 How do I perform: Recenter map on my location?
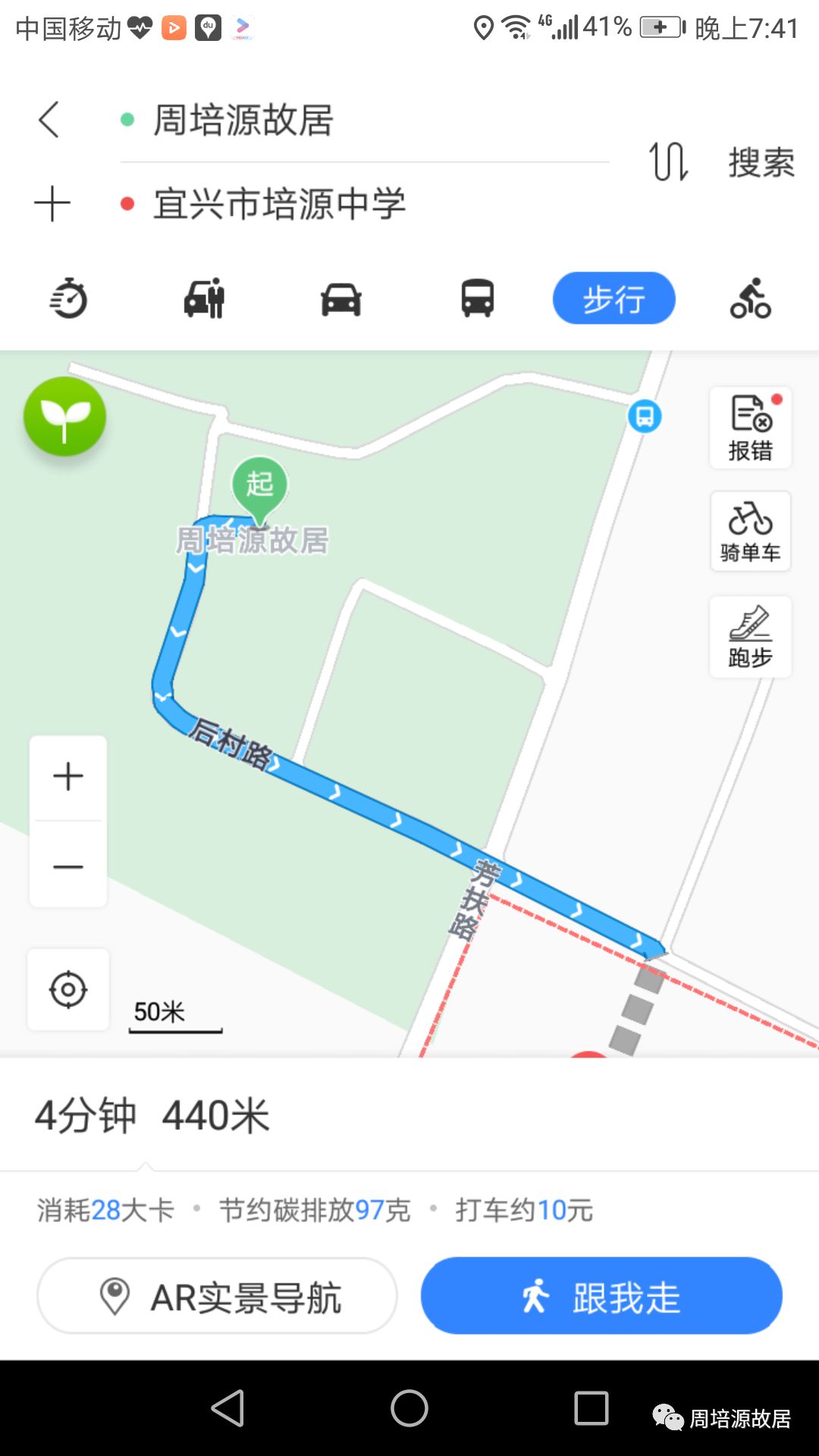click(x=68, y=990)
